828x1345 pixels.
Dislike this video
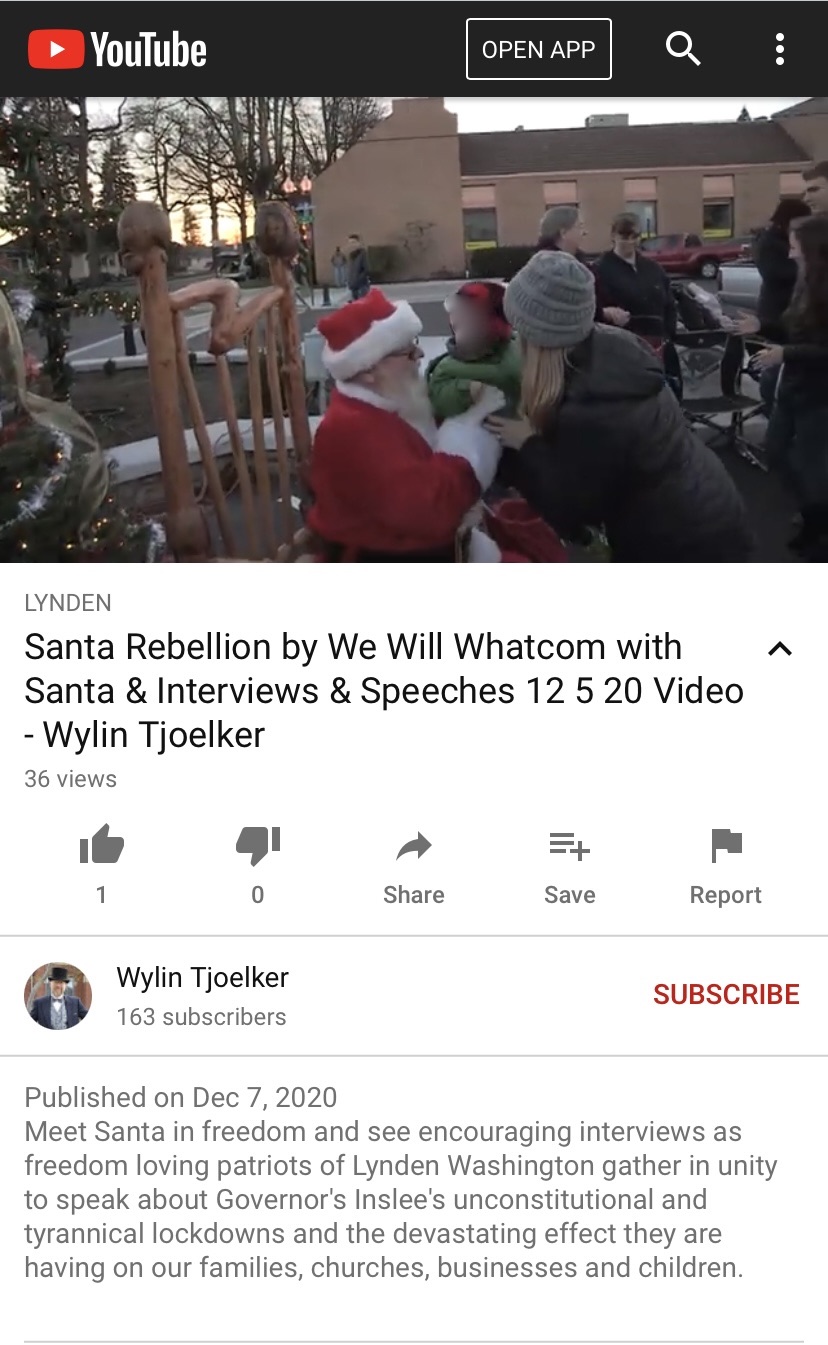[257, 848]
